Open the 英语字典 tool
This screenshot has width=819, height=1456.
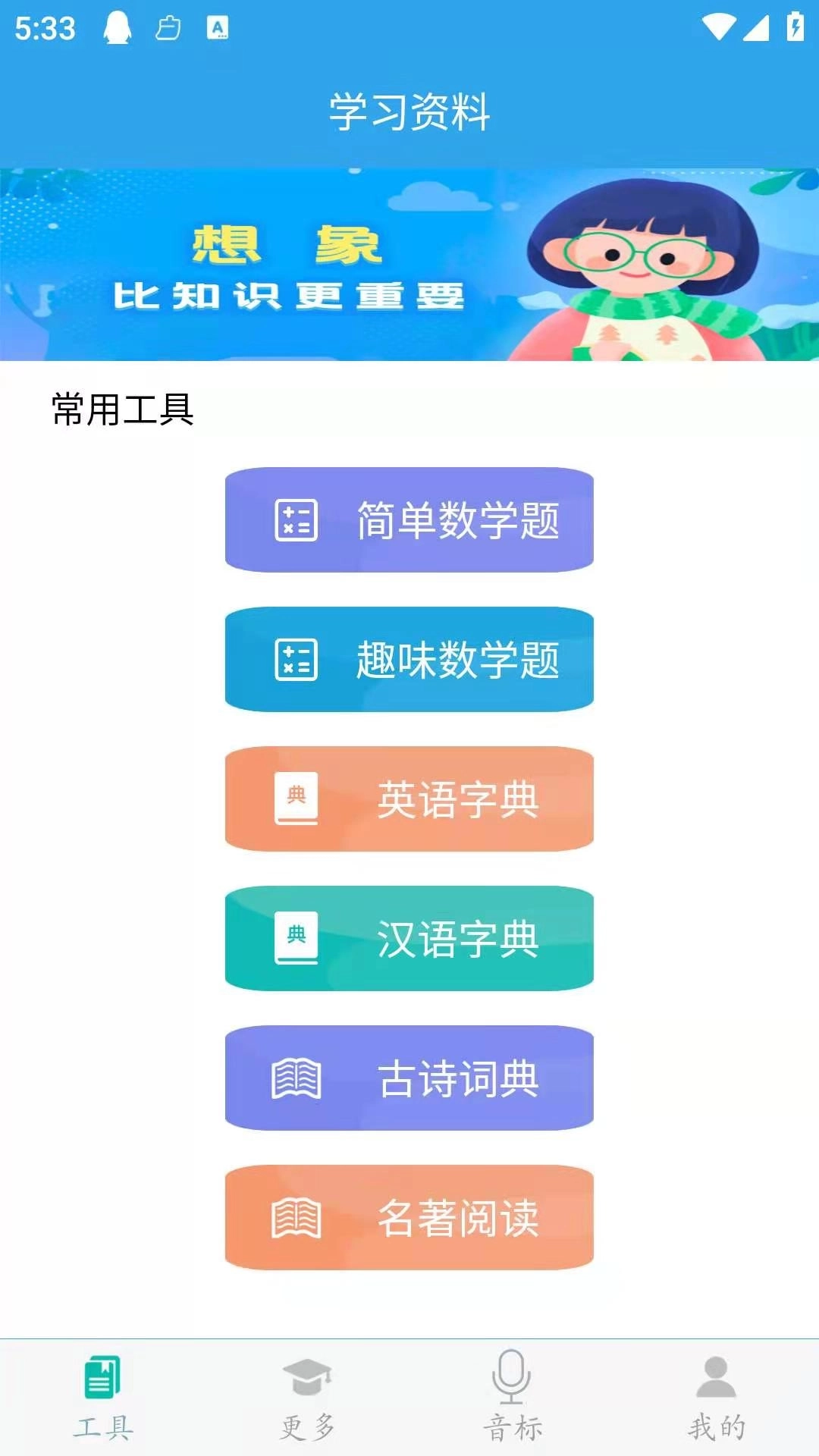click(409, 799)
